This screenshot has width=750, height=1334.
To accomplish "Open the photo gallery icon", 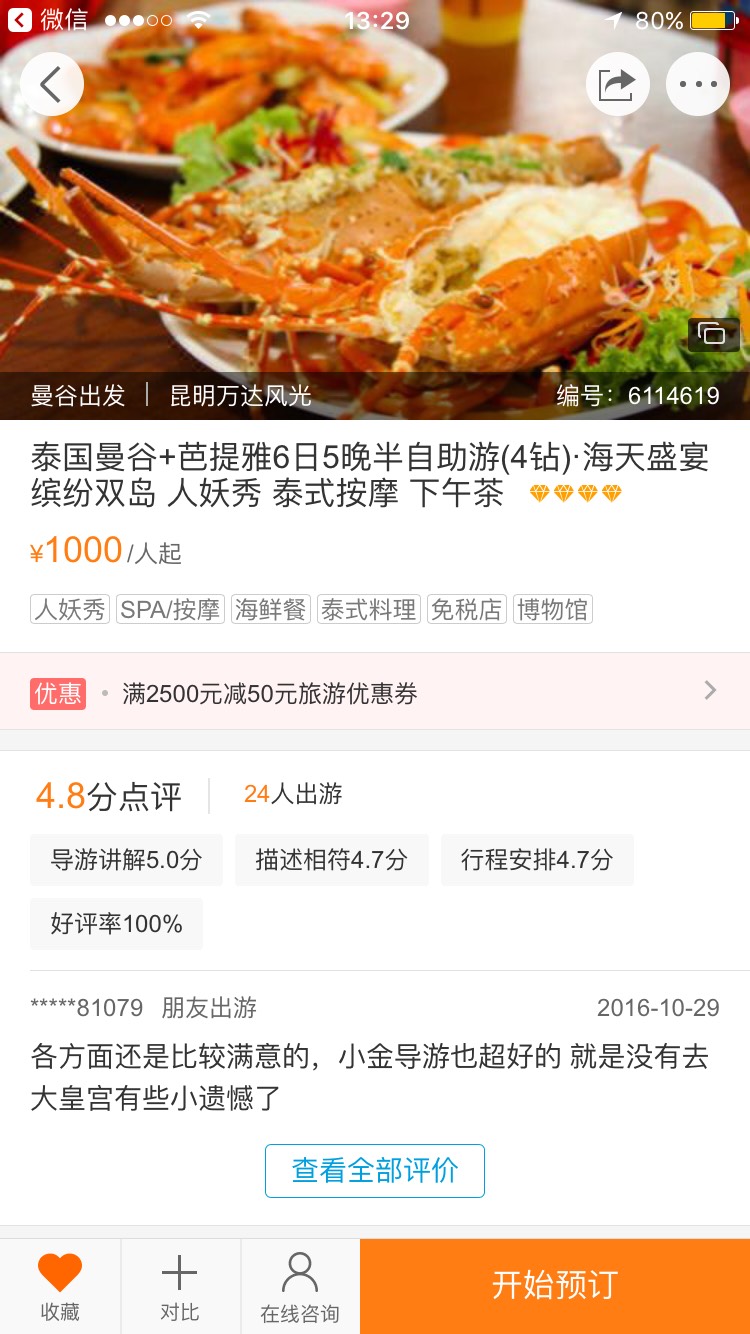I will coord(713,334).
